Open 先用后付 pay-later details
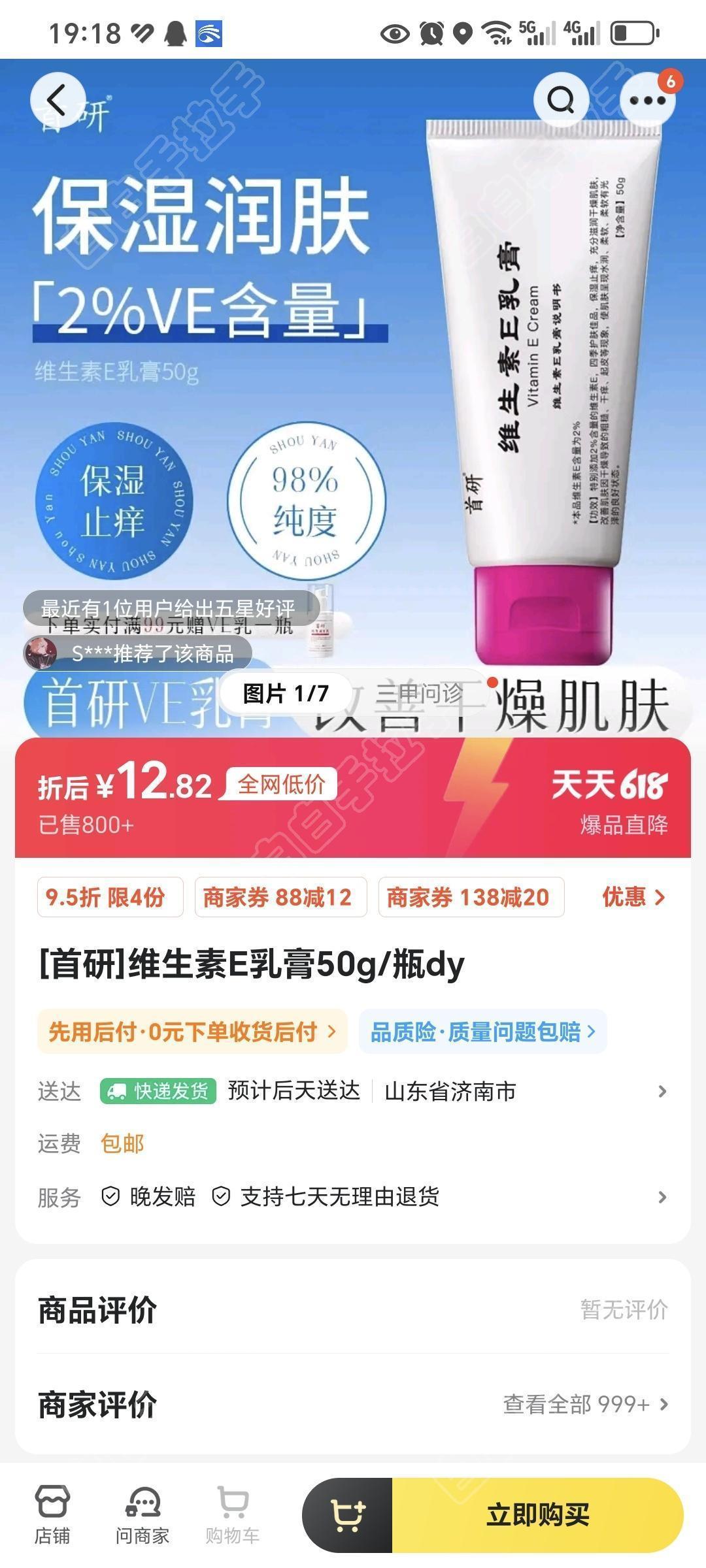 pyautogui.click(x=192, y=1032)
